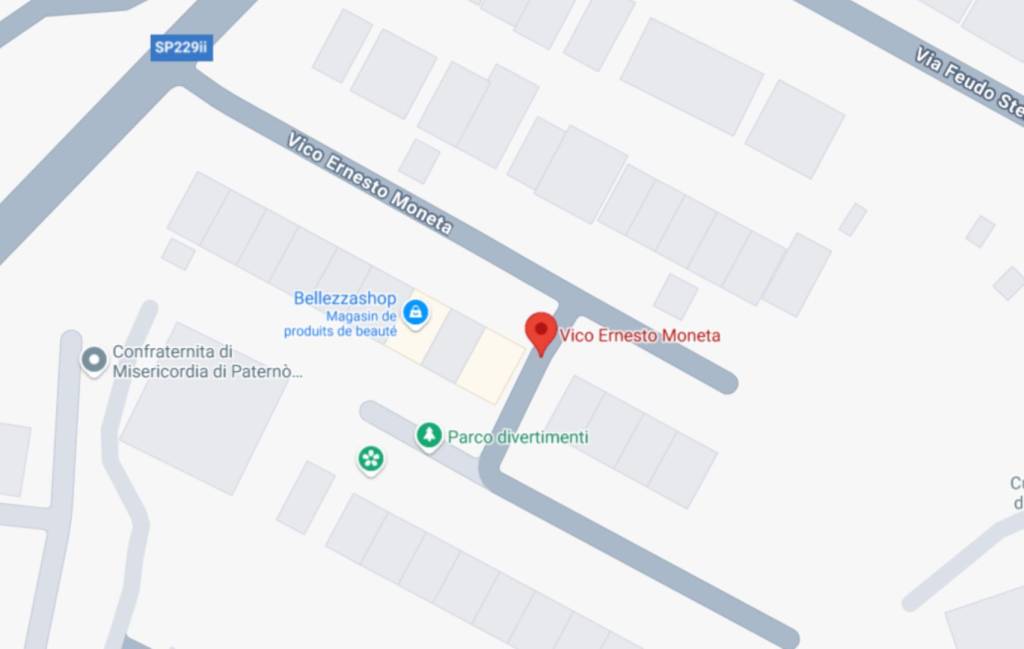Tap the green flower place marker
The height and width of the screenshot is (649, 1024).
(371, 459)
